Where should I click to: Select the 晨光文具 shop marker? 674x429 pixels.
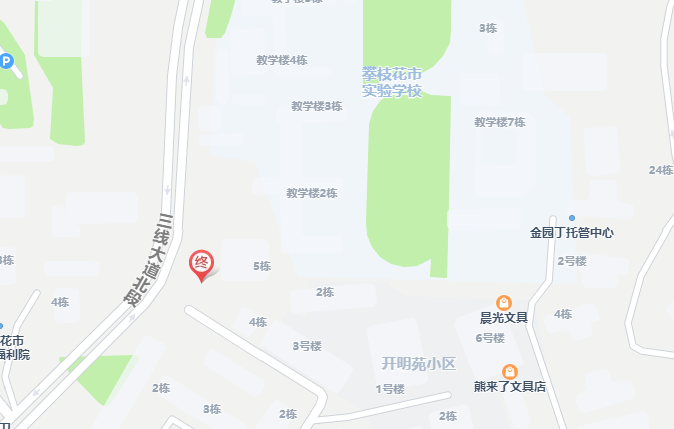tap(504, 302)
